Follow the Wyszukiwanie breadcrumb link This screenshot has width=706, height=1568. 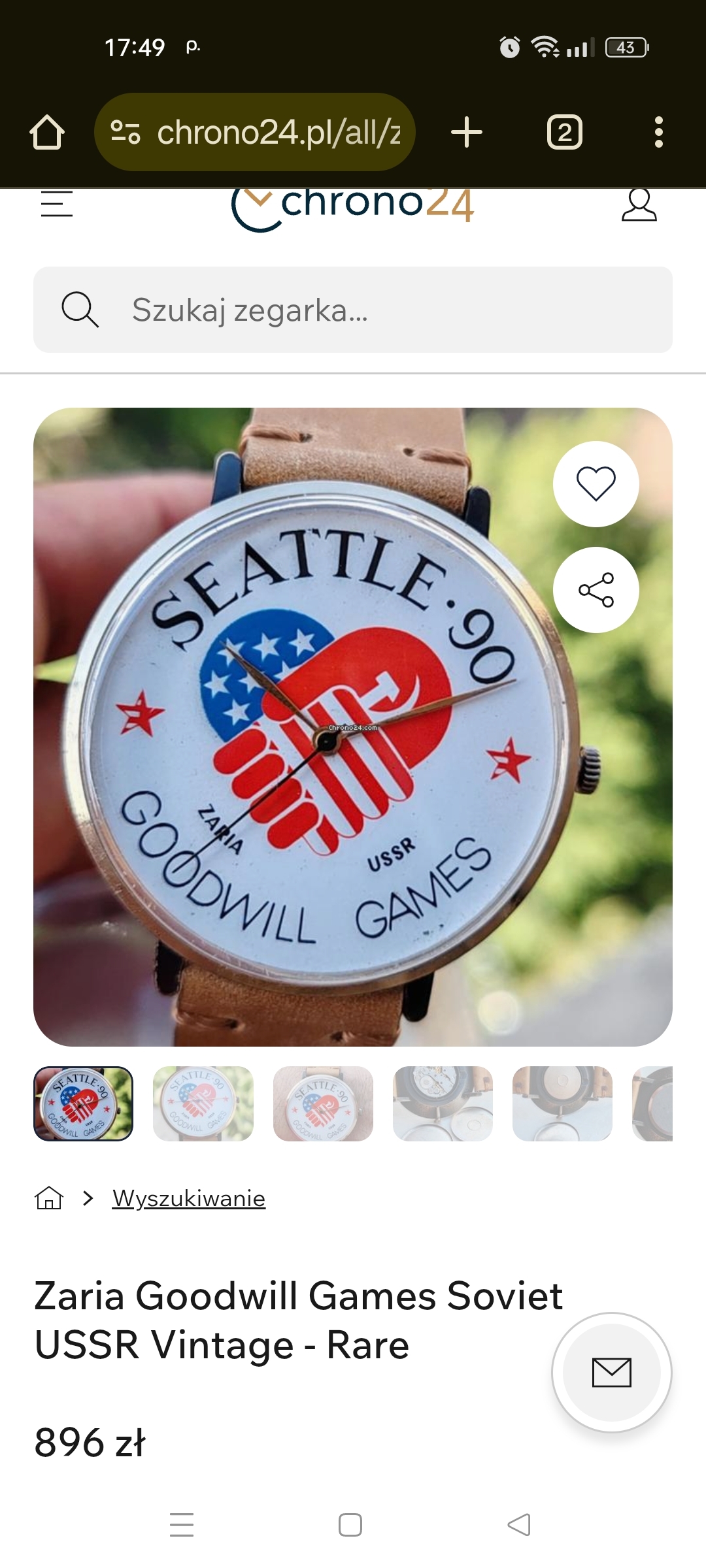189,1198
